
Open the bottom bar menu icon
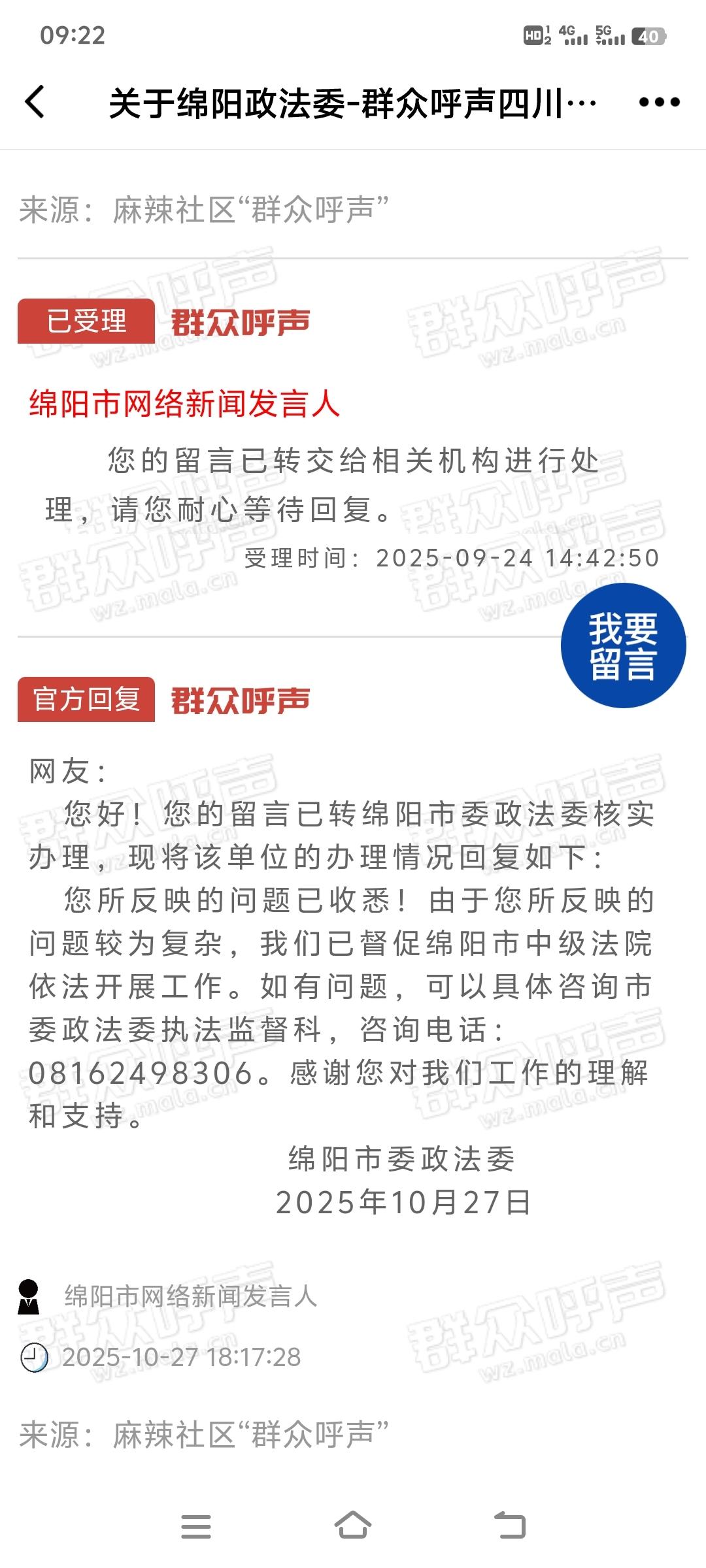pyautogui.click(x=196, y=1527)
